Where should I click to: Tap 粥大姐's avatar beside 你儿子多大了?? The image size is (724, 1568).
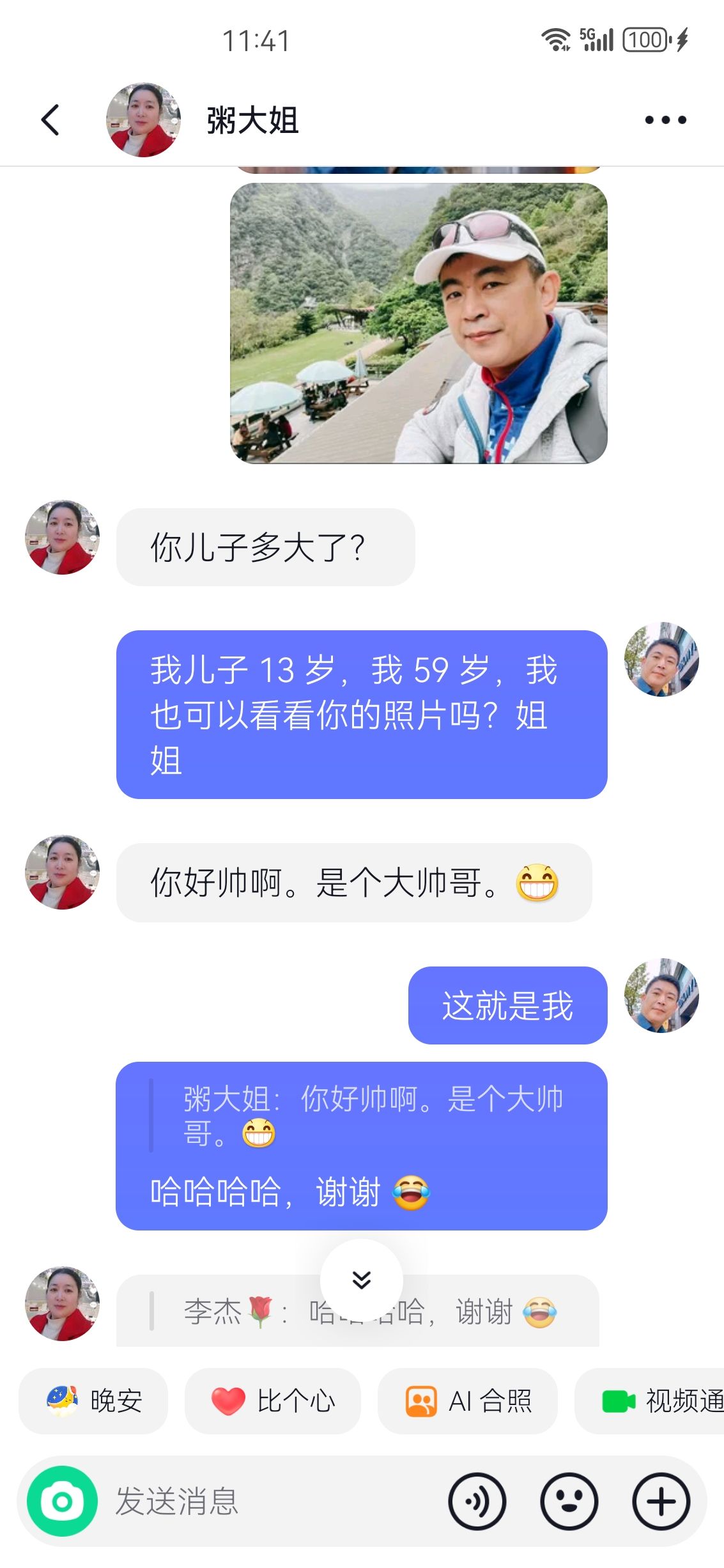point(62,537)
